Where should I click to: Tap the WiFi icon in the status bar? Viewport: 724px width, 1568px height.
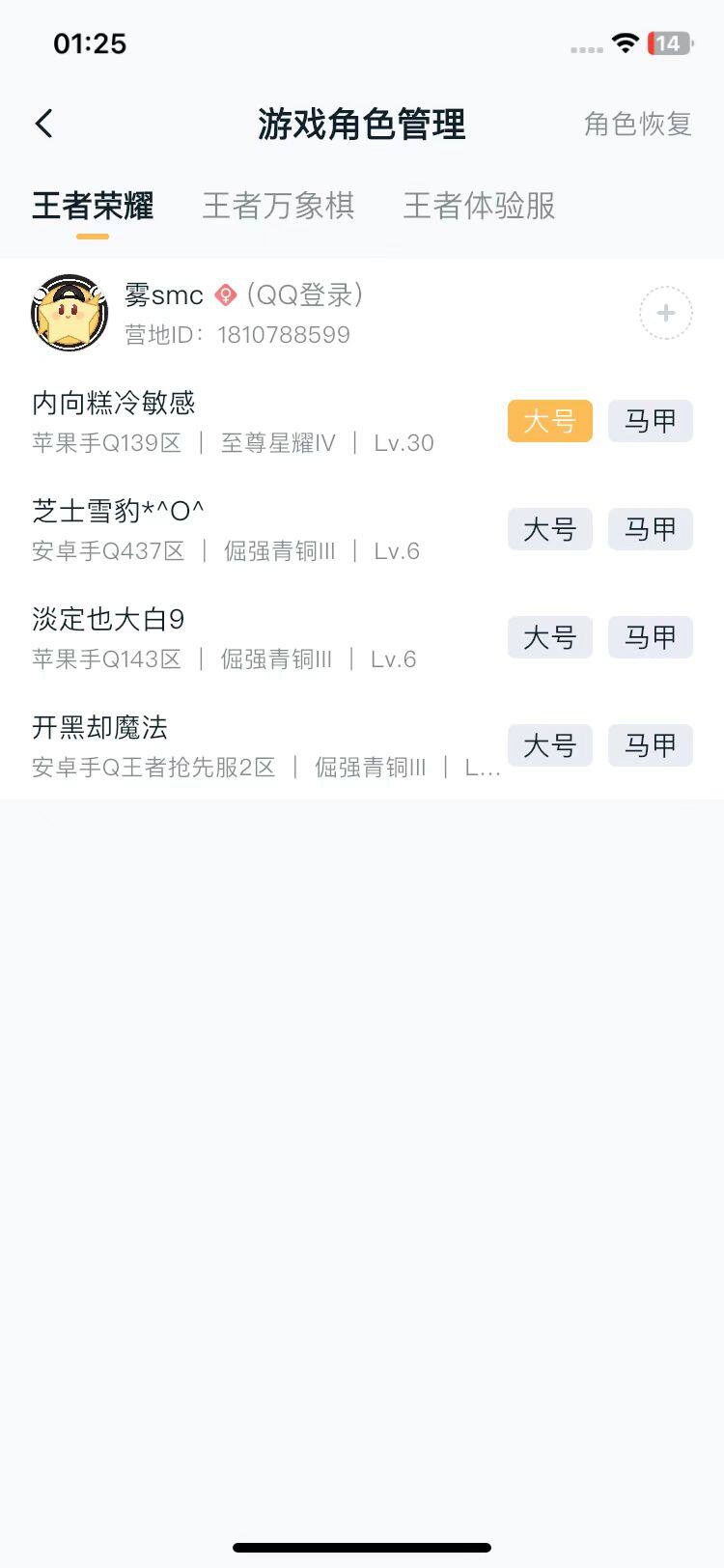coord(624,42)
